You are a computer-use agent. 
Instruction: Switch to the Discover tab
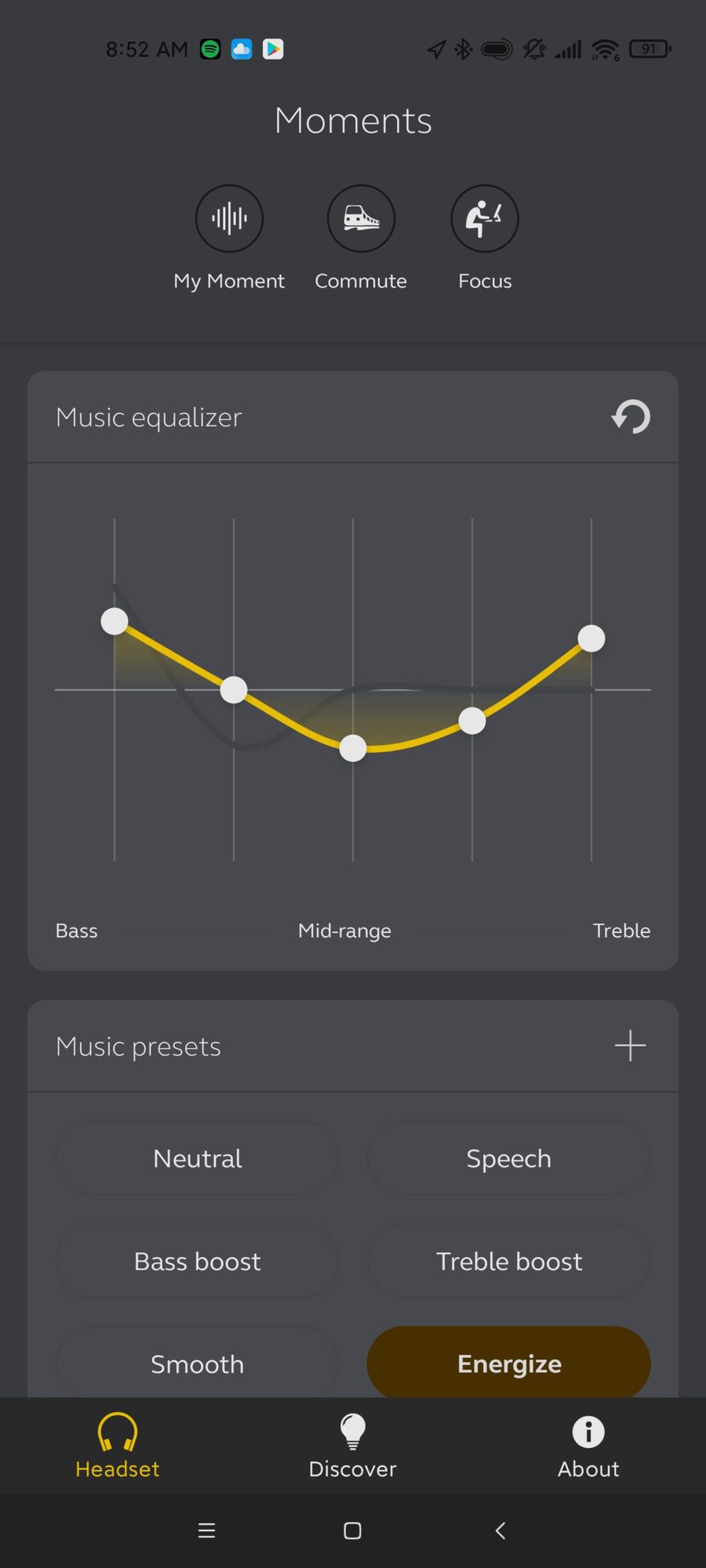[x=353, y=1445]
